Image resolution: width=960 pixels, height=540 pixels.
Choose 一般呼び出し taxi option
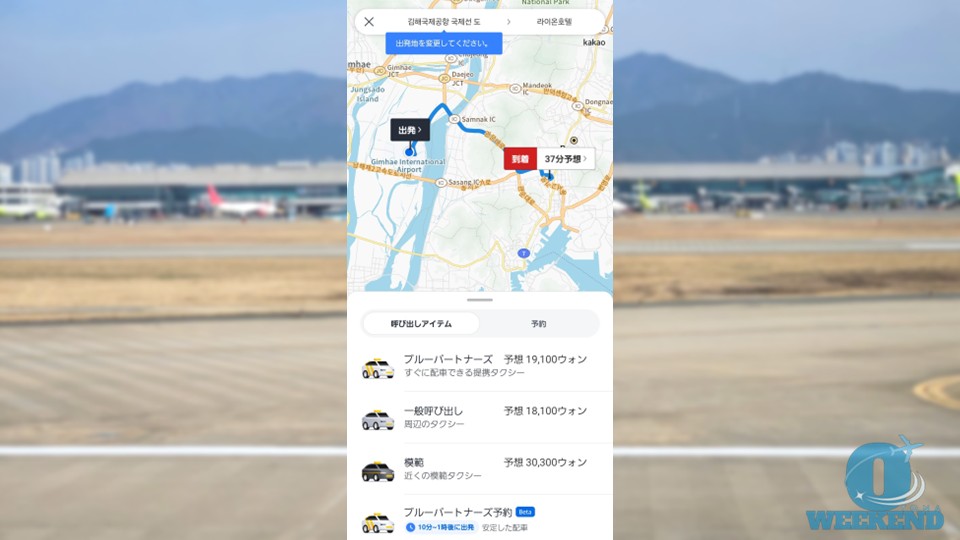(480, 417)
